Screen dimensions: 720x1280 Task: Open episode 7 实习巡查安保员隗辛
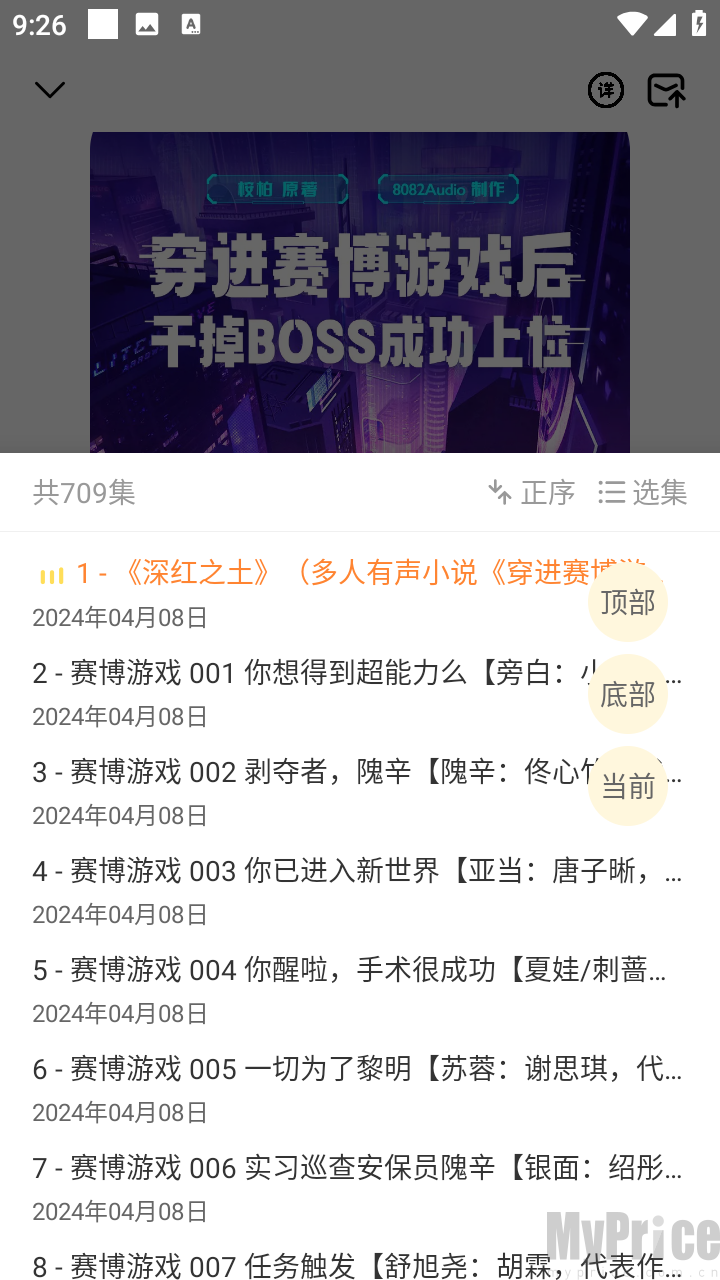[x=300, y=1167]
